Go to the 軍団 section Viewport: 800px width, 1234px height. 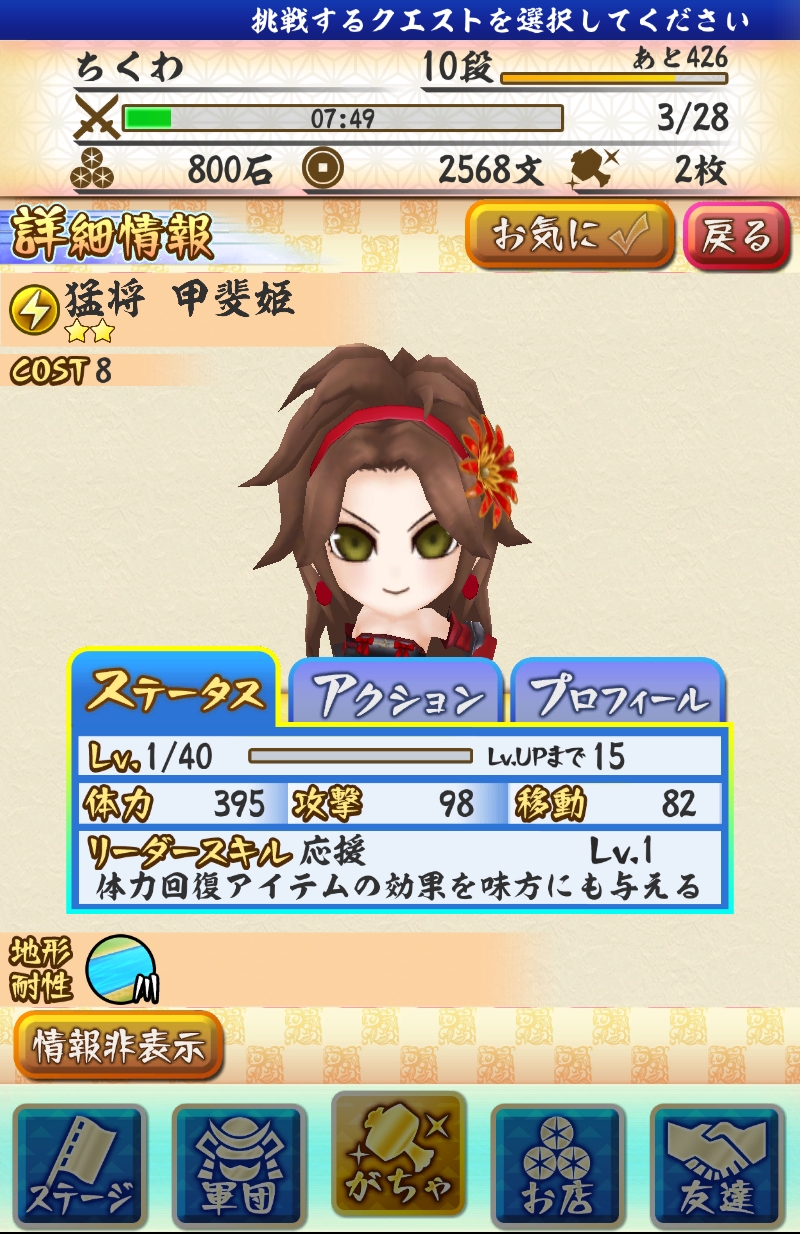point(240,1165)
